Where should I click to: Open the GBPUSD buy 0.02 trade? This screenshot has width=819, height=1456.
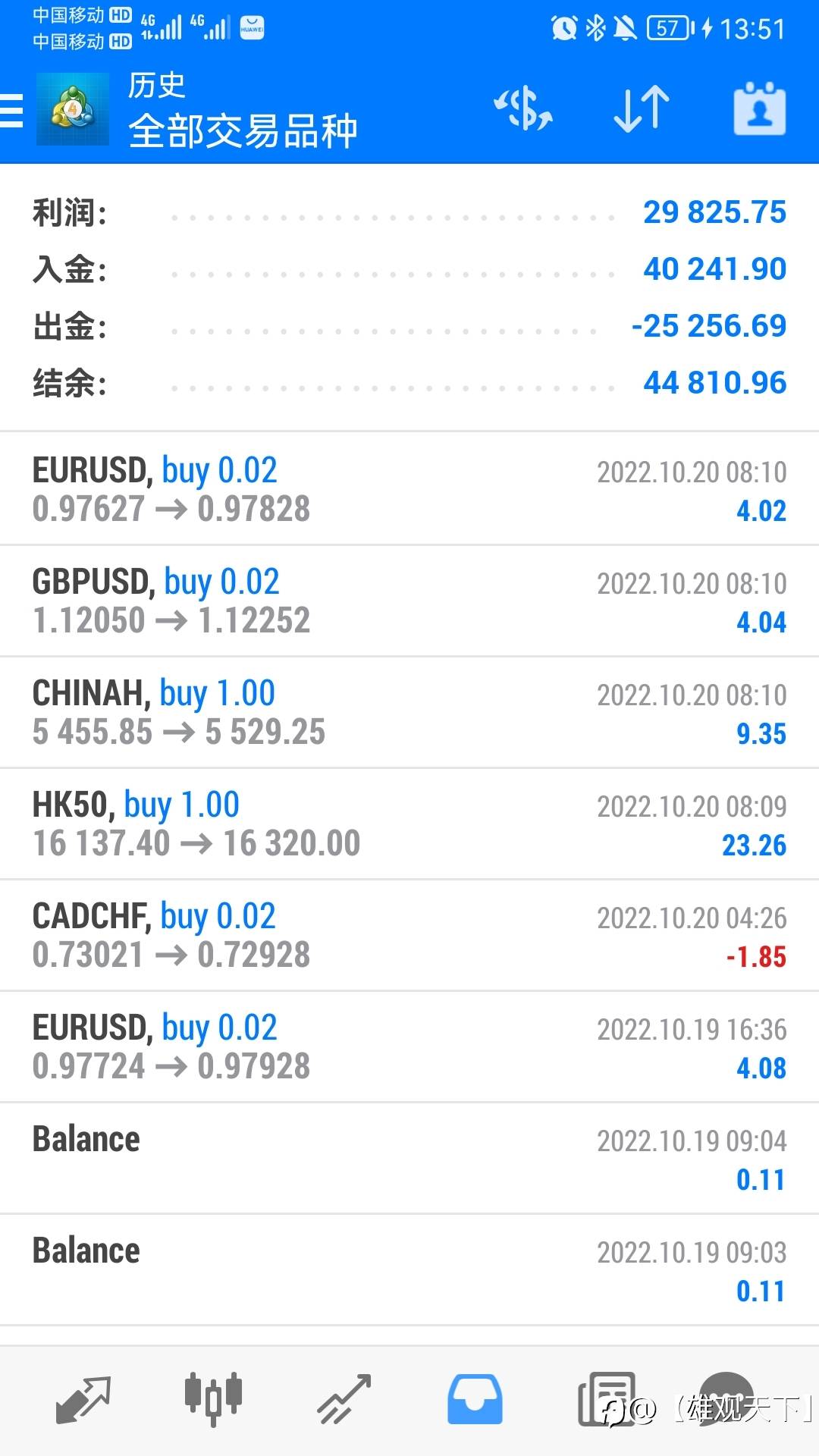(x=409, y=601)
